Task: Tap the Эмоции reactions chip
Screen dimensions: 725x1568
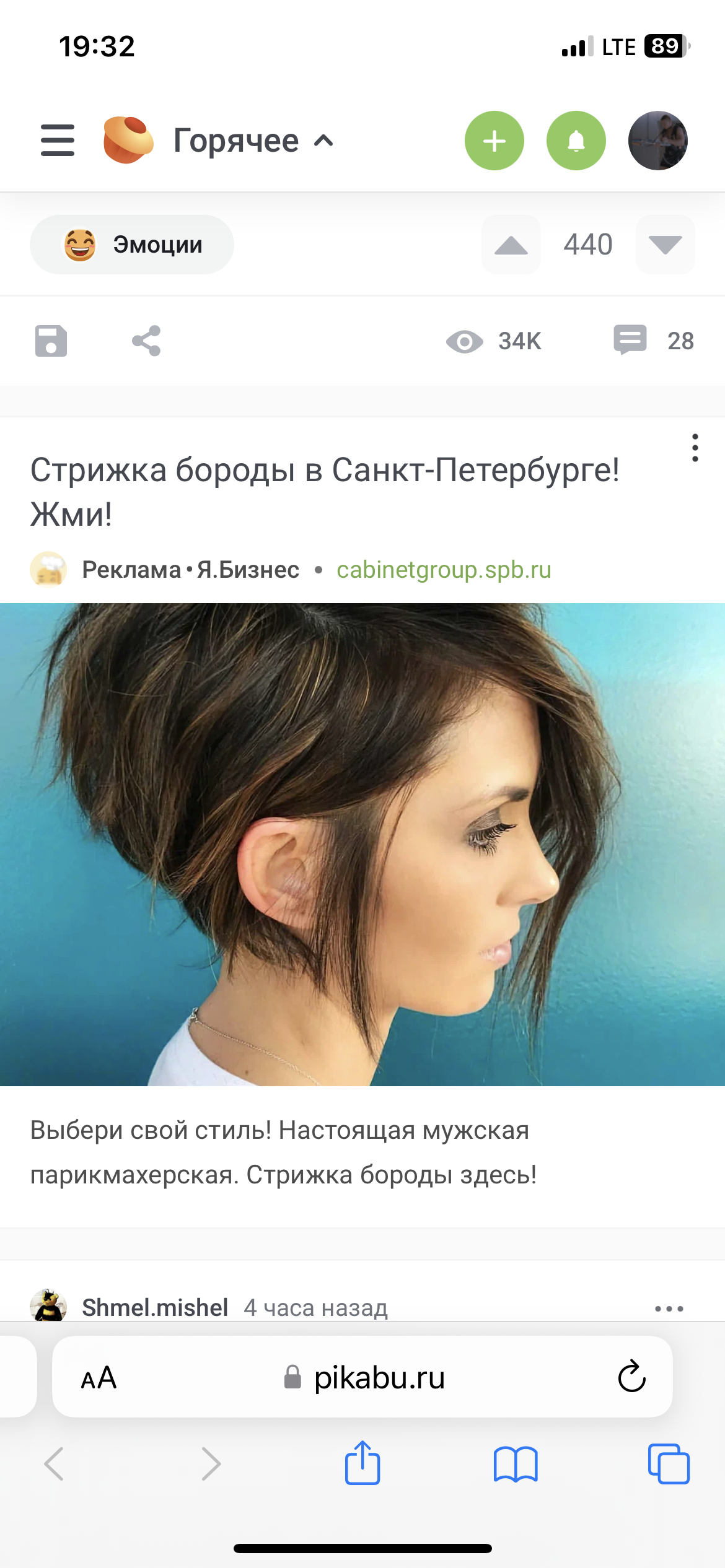Action: coord(132,245)
